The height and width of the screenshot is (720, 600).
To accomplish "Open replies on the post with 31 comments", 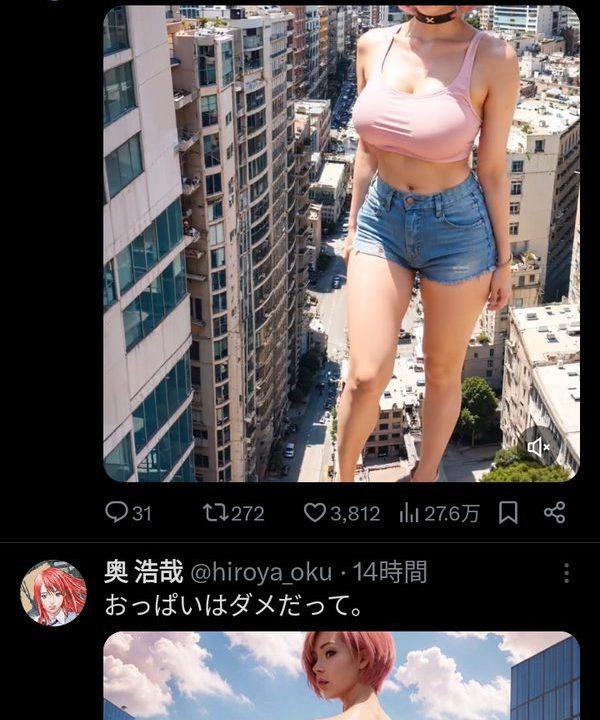I will point(118,513).
